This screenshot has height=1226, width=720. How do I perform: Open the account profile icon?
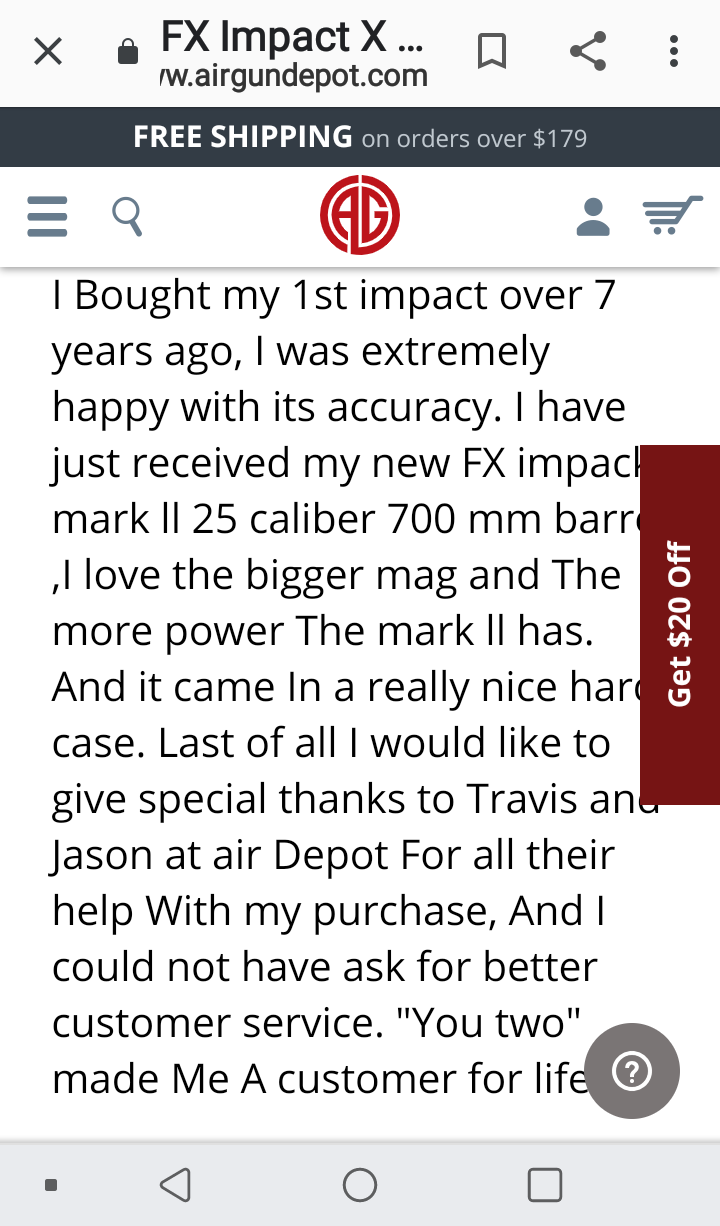(593, 216)
